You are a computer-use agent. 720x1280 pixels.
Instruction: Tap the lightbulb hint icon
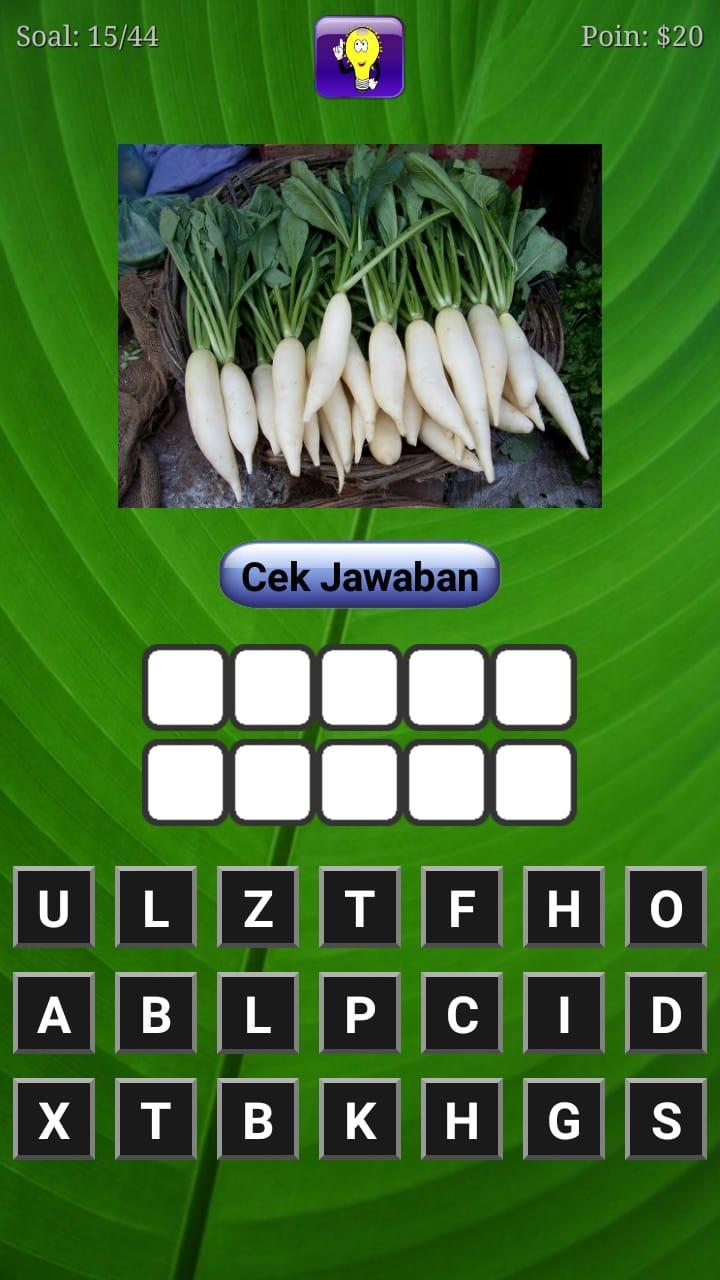pos(360,57)
